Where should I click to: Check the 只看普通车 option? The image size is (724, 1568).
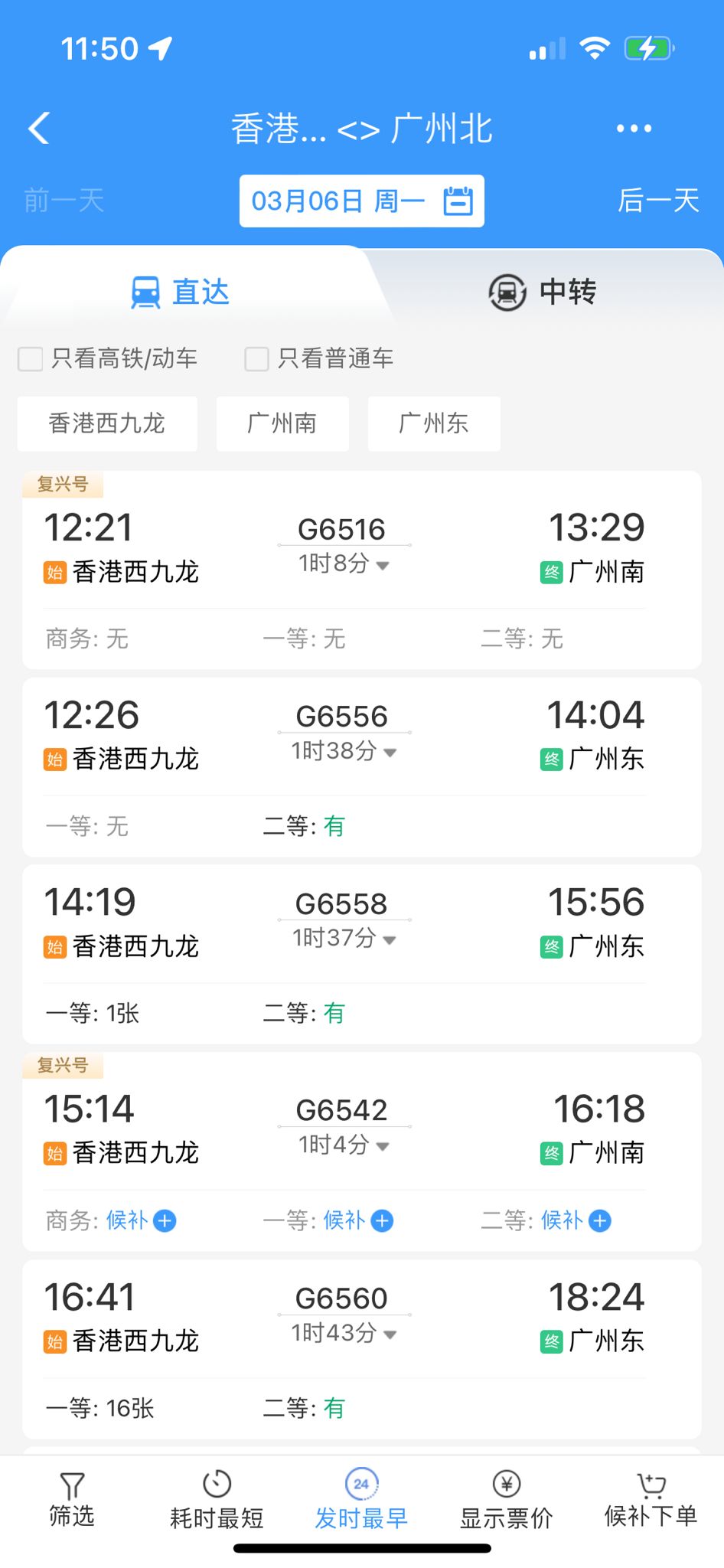(x=256, y=358)
